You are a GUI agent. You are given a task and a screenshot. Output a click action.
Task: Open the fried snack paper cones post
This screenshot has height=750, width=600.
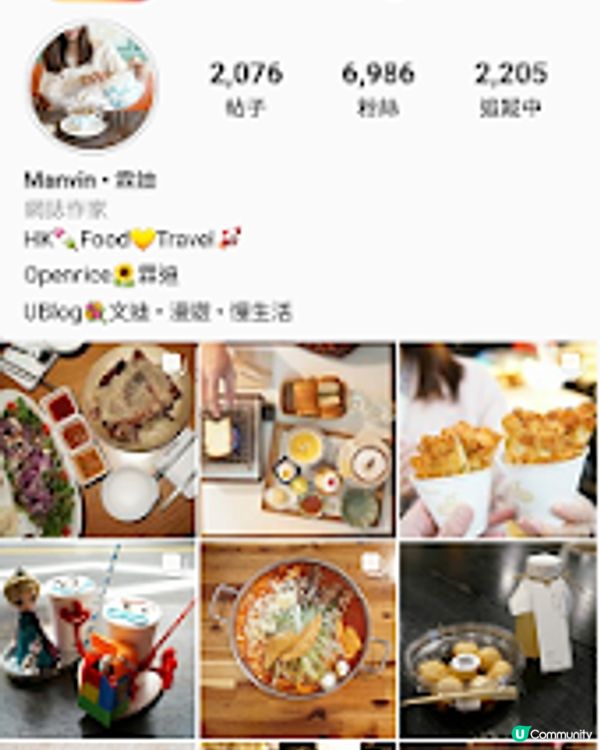click(x=497, y=440)
